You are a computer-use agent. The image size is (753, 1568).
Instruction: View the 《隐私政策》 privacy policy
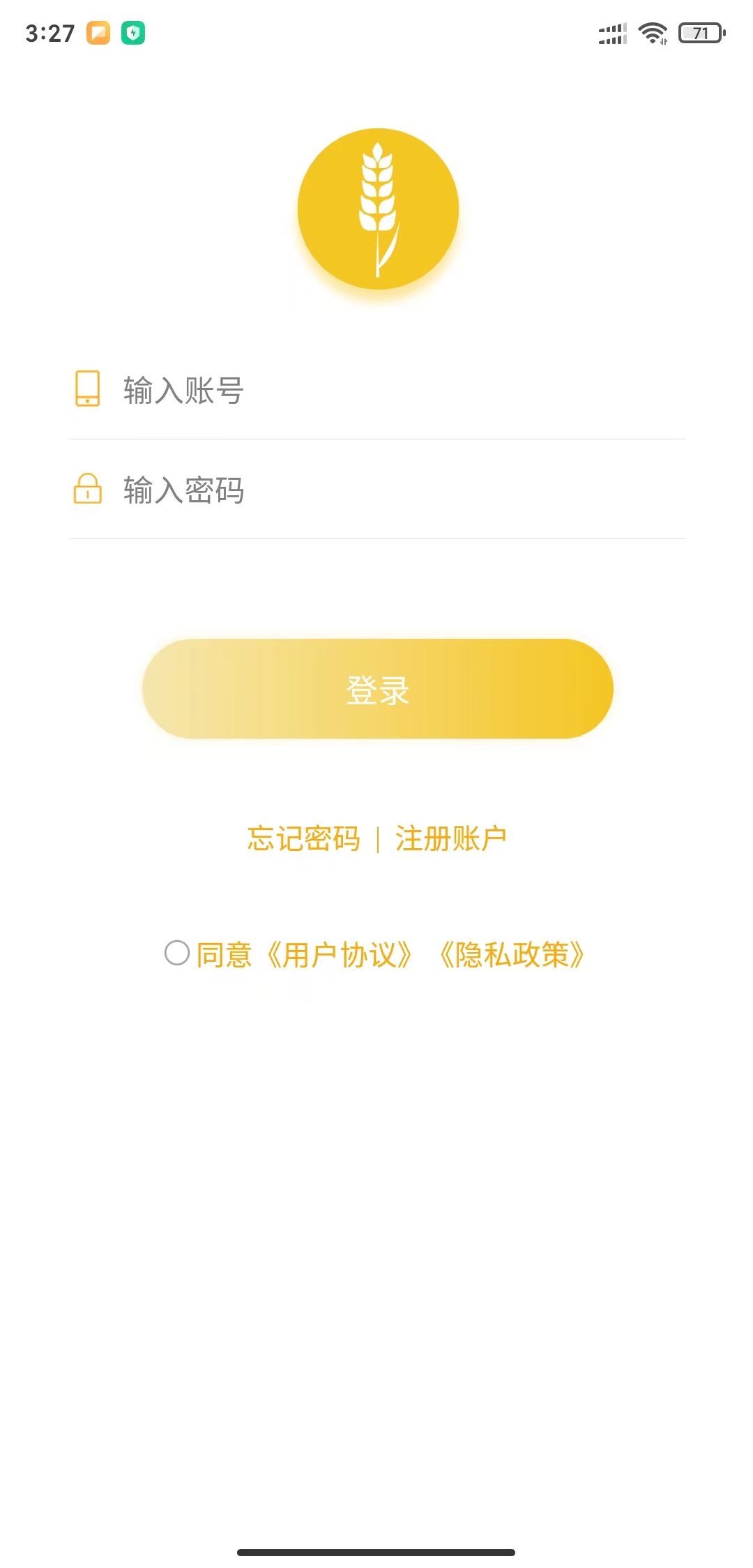click(x=511, y=955)
